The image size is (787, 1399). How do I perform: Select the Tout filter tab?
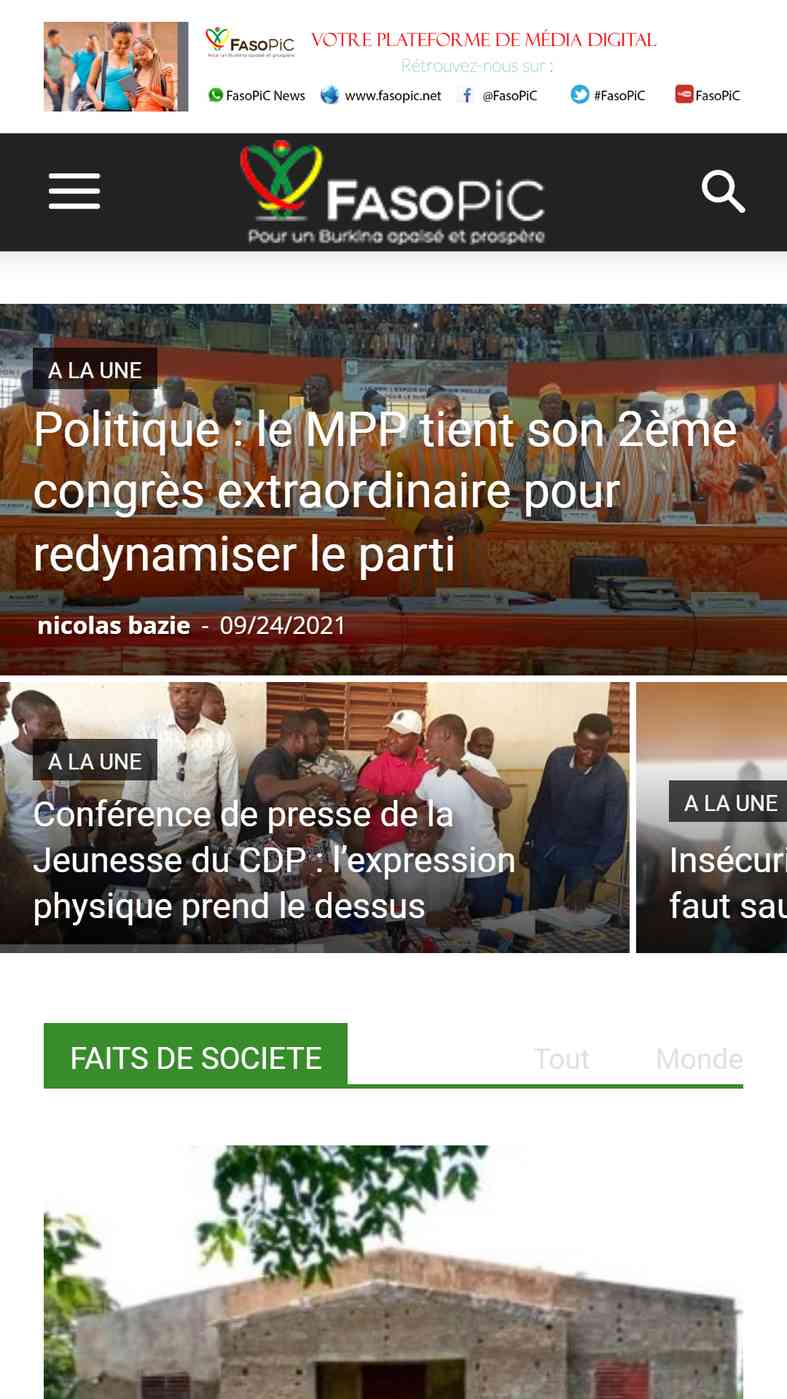562,1059
